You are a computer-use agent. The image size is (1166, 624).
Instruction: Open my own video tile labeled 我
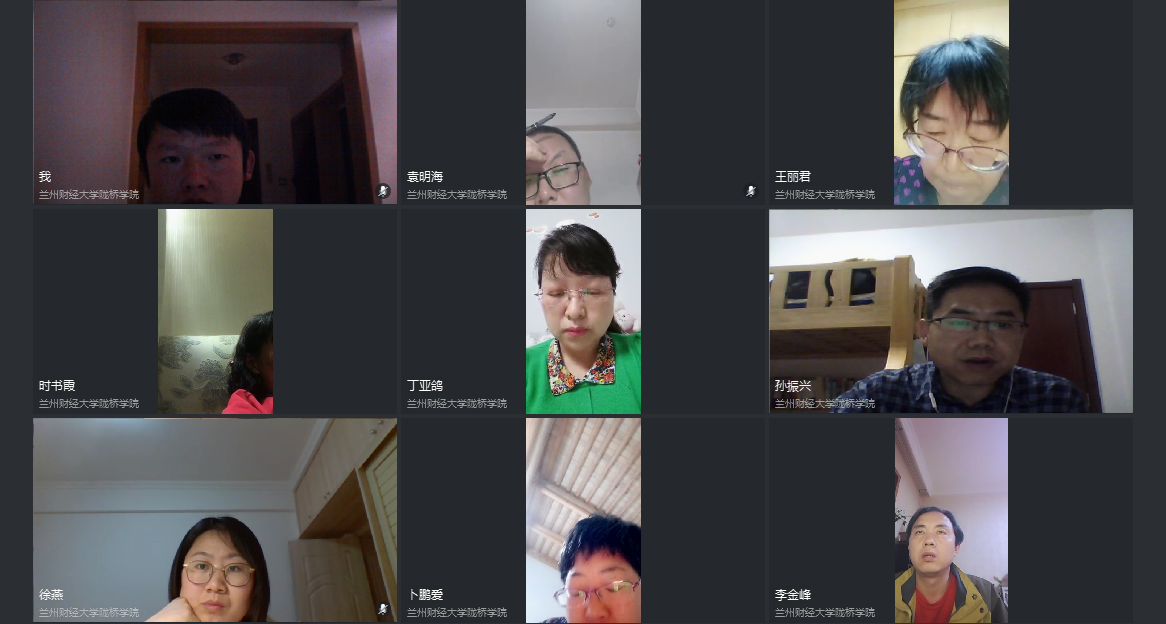click(215, 102)
